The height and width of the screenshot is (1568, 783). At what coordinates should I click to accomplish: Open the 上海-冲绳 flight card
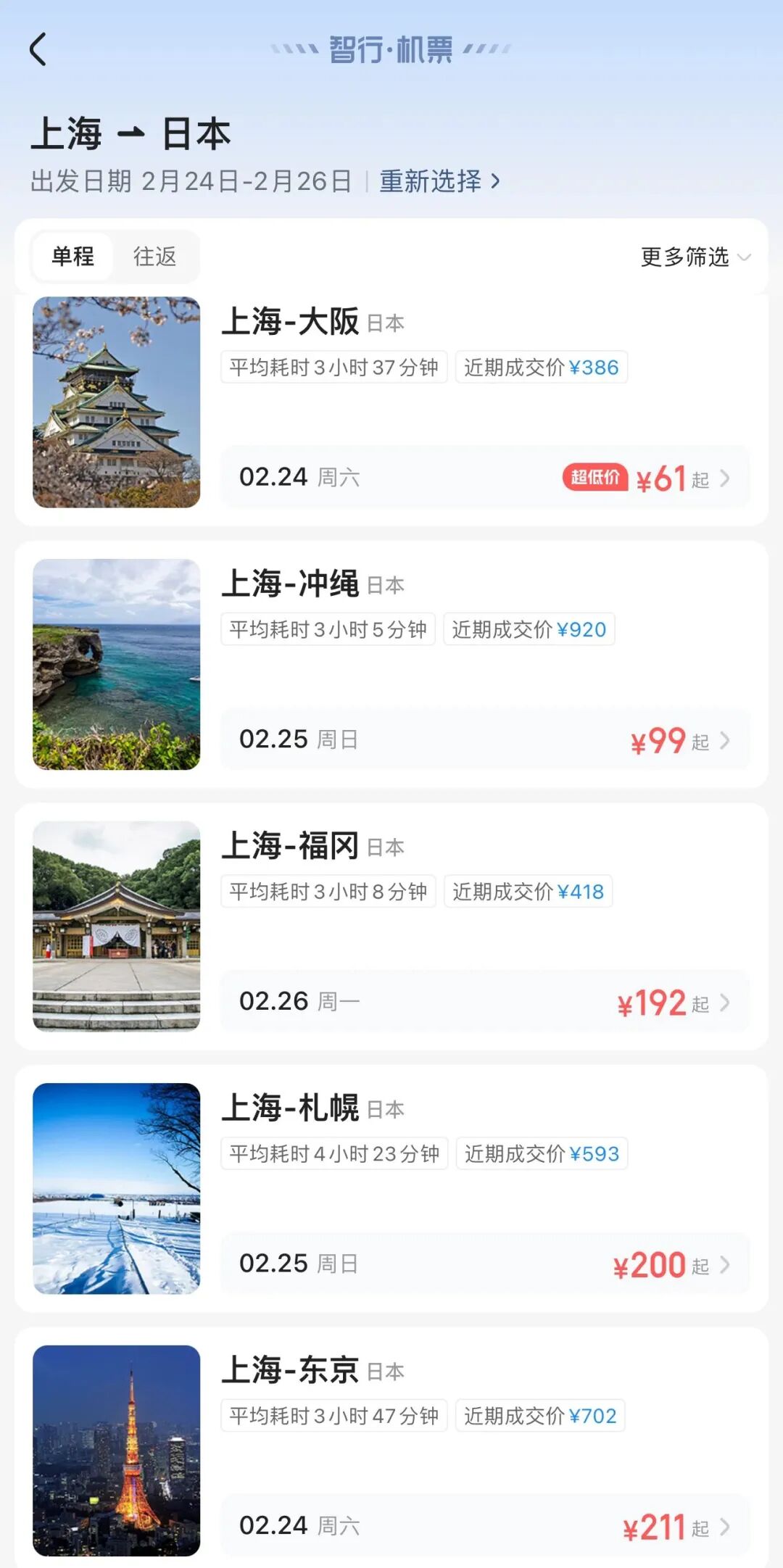click(290, 584)
